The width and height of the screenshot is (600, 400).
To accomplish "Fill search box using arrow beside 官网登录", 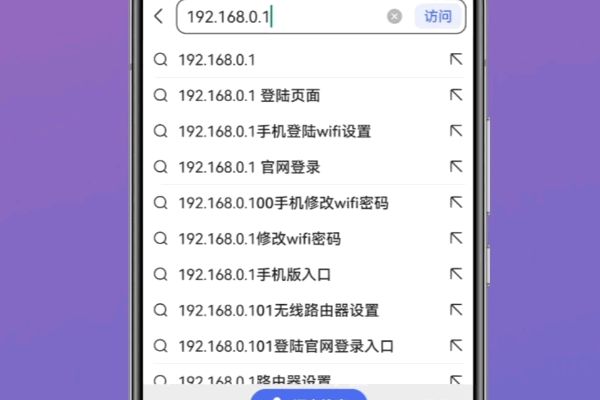I will pos(456,167).
